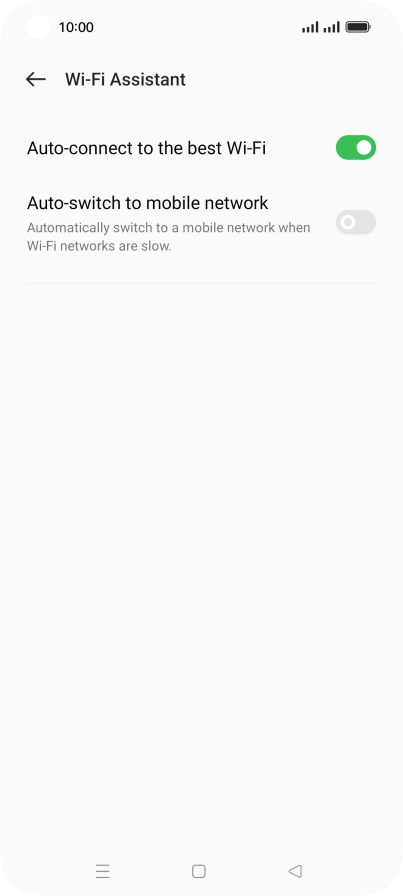The image size is (403, 896).
Task: Turn off Auto-connect to the best Wi-Fi
Action: pyautogui.click(x=356, y=148)
